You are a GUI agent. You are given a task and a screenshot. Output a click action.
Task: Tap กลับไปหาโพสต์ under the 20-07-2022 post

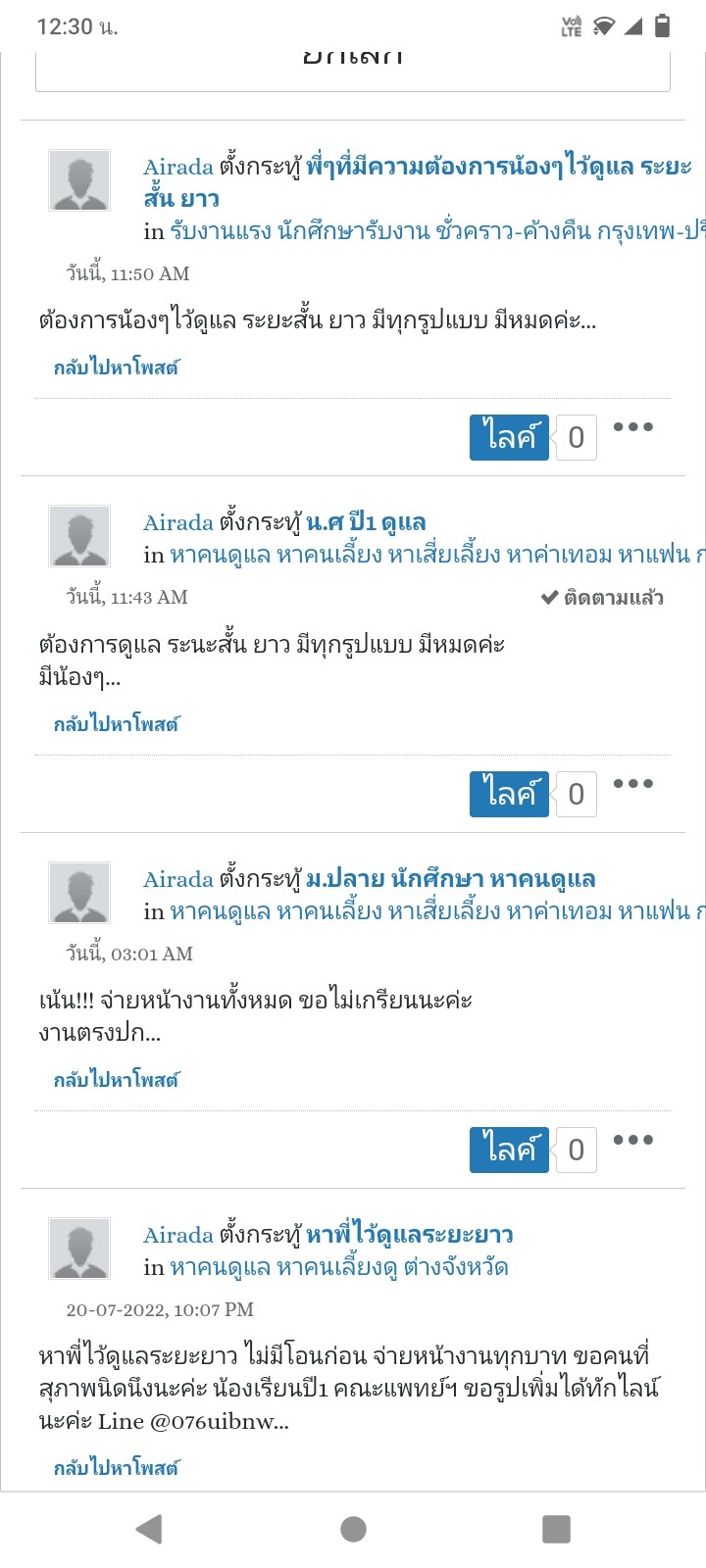(117, 1468)
